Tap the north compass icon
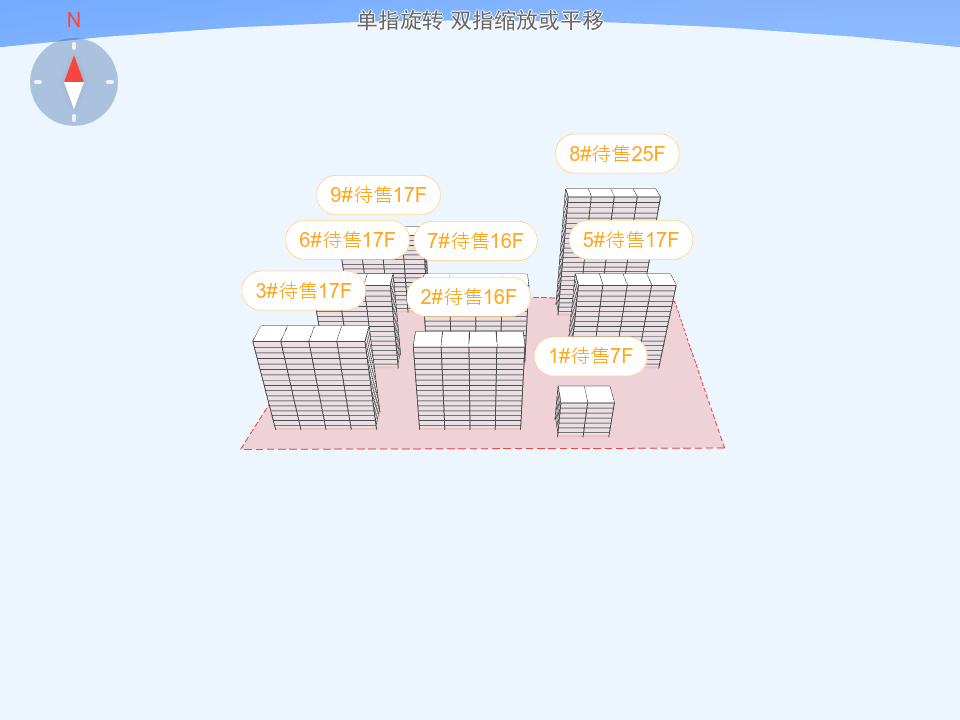960x720 pixels. coord(74,82)
